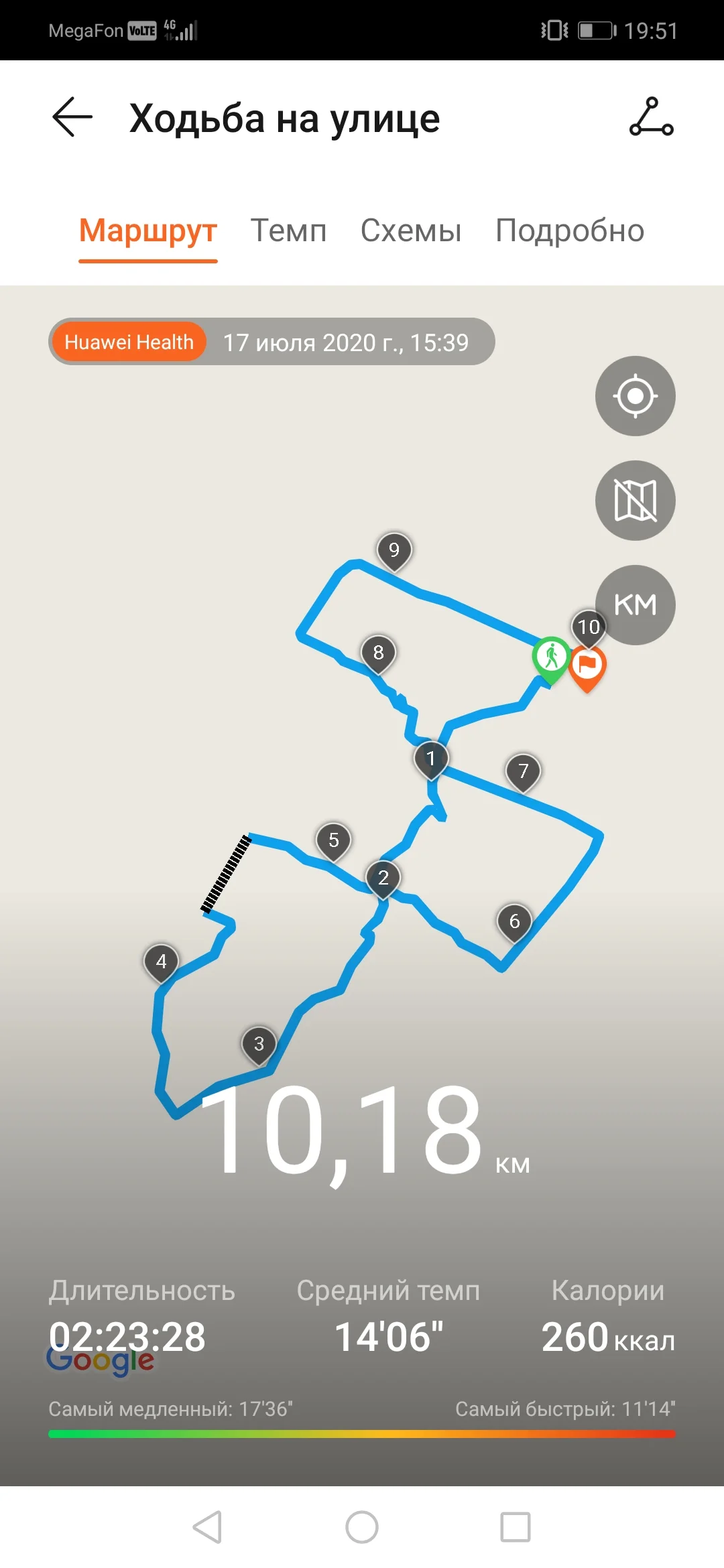Tap the system home button
Image resolution: width=724 pixels, height=1568 pixels.
coord(362,1527)
